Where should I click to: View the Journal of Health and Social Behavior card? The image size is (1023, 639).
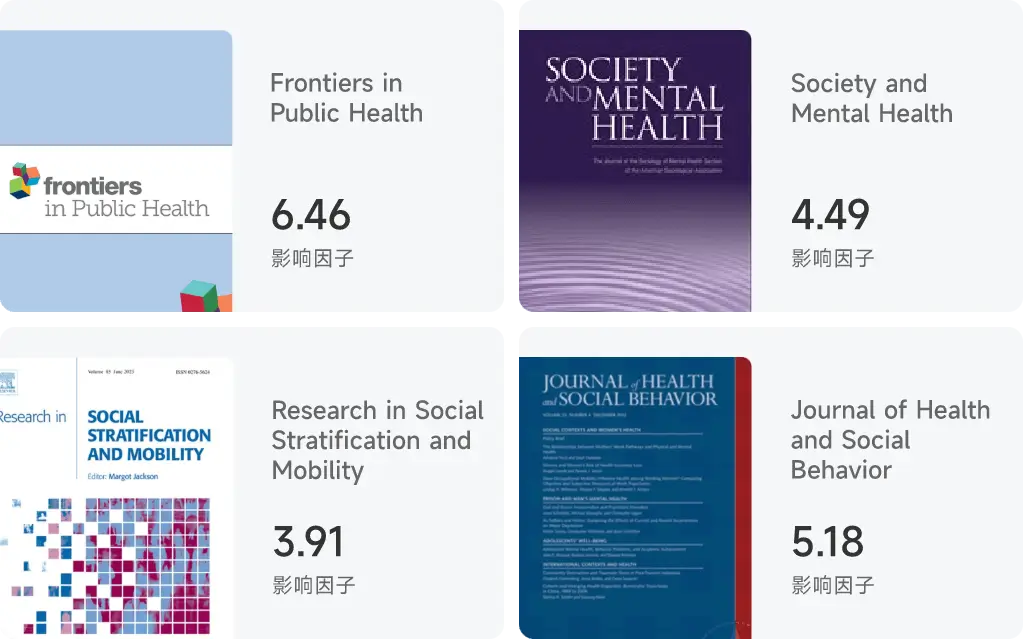pos(771,483)
